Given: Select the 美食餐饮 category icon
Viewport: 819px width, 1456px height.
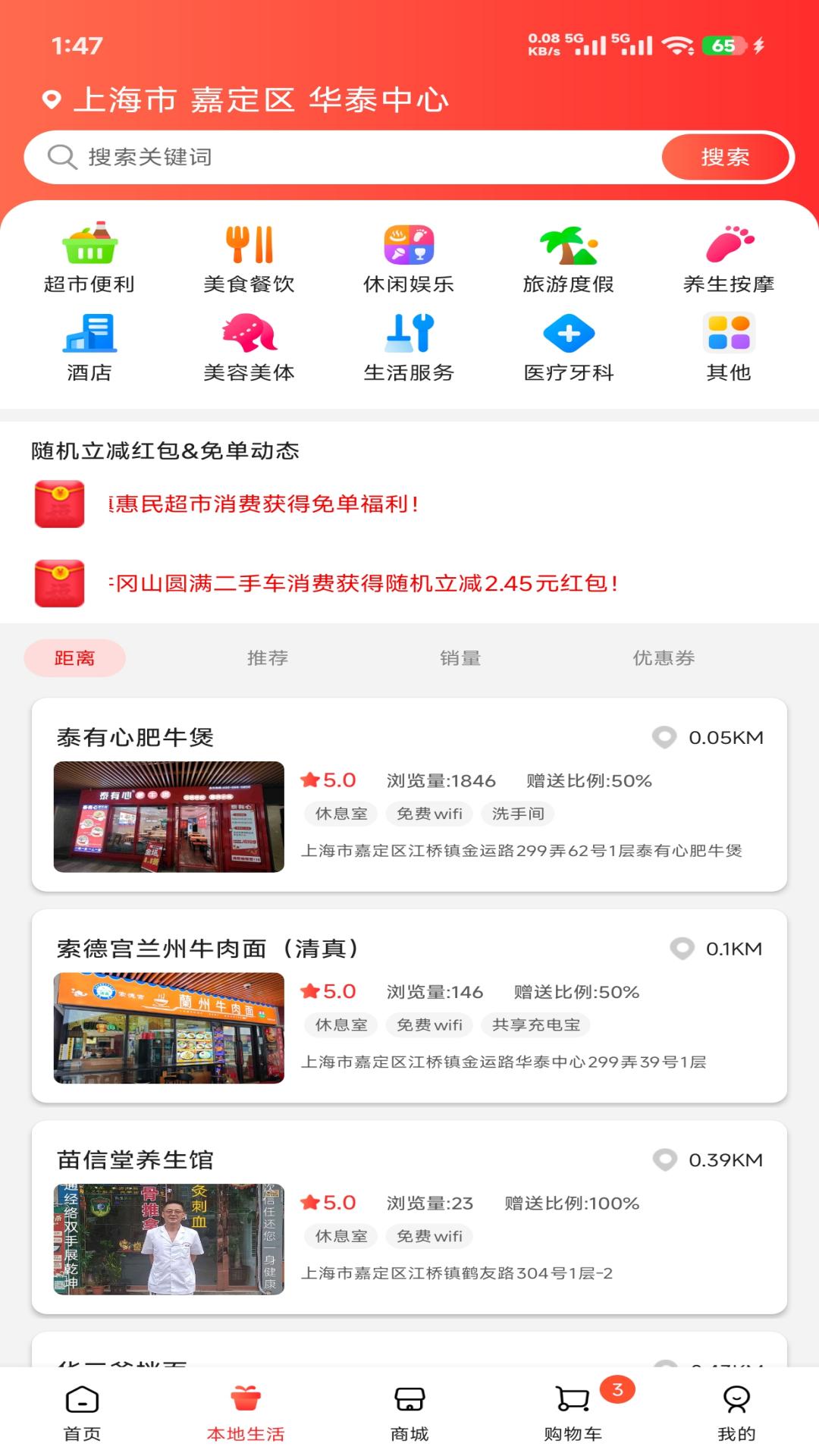Looking at the screenshot, I should pos(250,258).
